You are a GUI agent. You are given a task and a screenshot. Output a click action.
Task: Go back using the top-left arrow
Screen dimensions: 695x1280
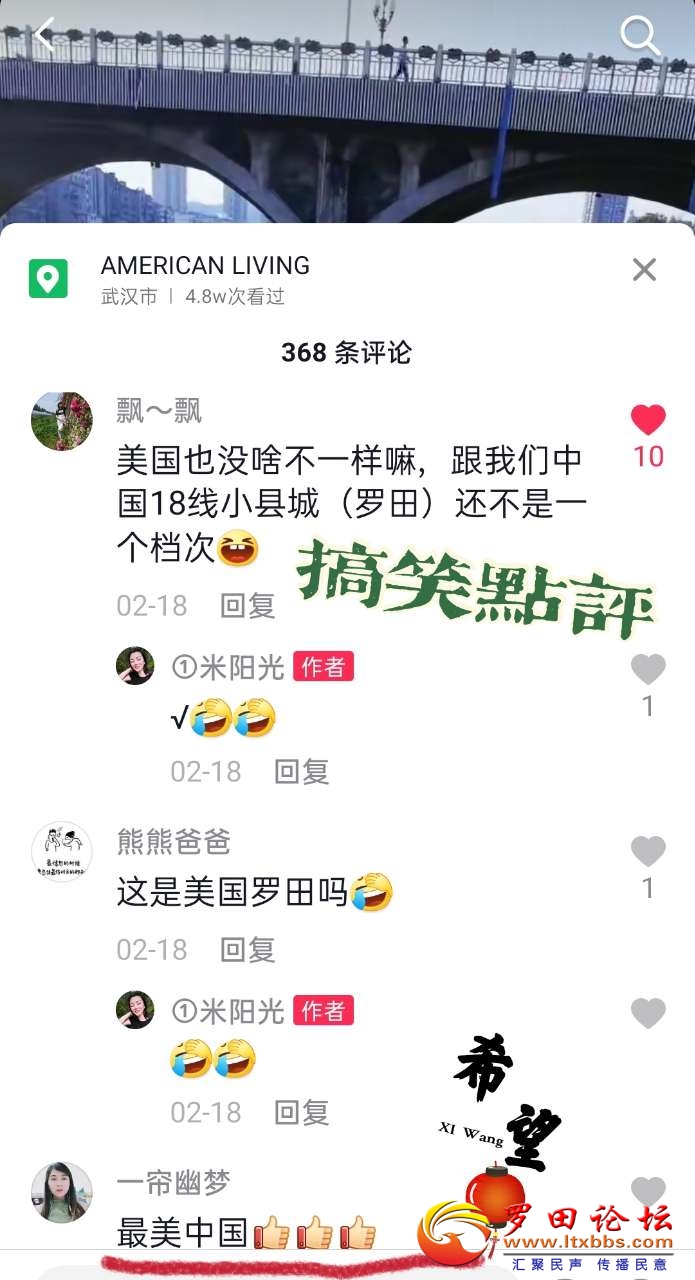tap(44, 35)
